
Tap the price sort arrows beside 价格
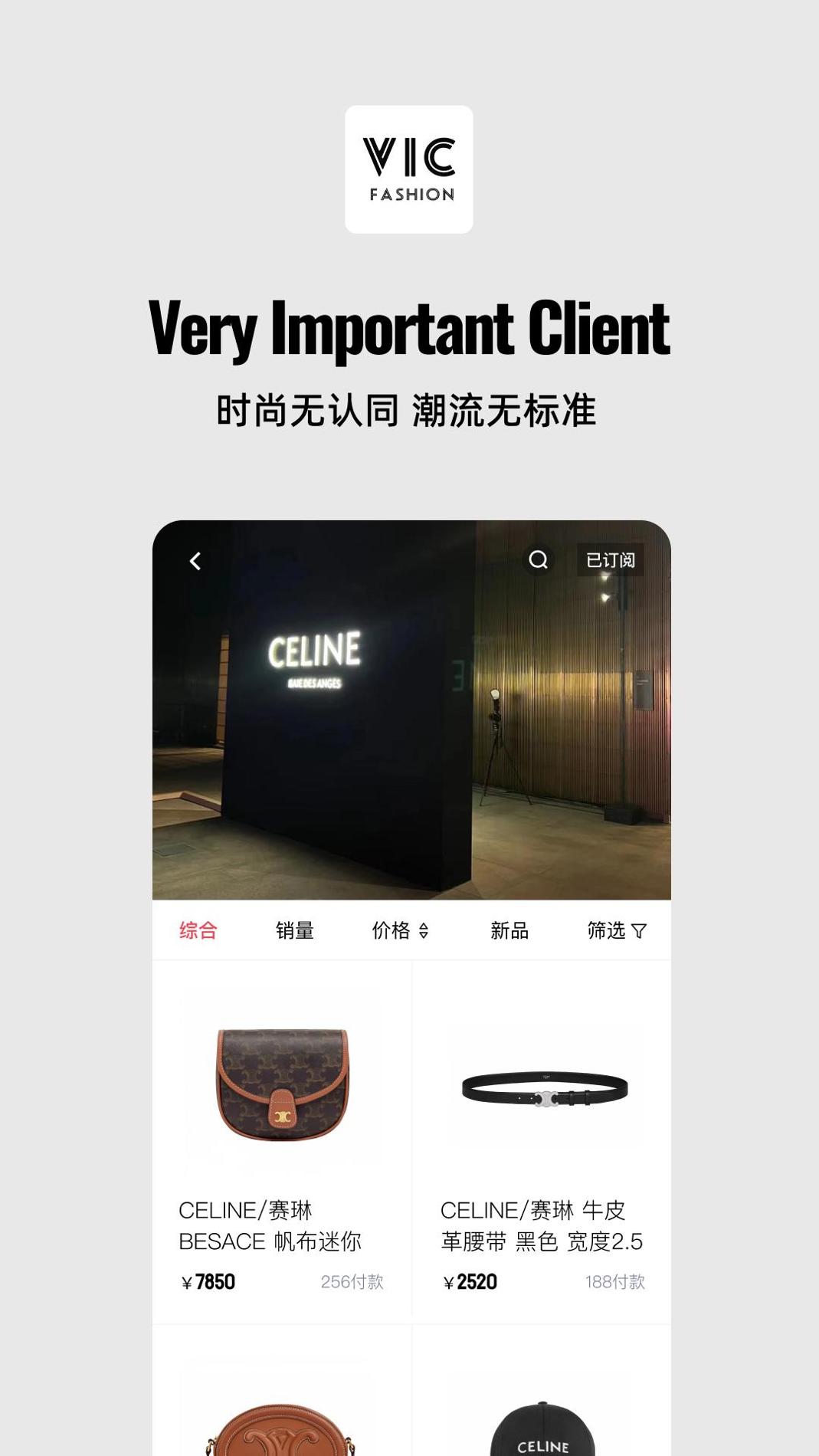(x=422, y=930)
